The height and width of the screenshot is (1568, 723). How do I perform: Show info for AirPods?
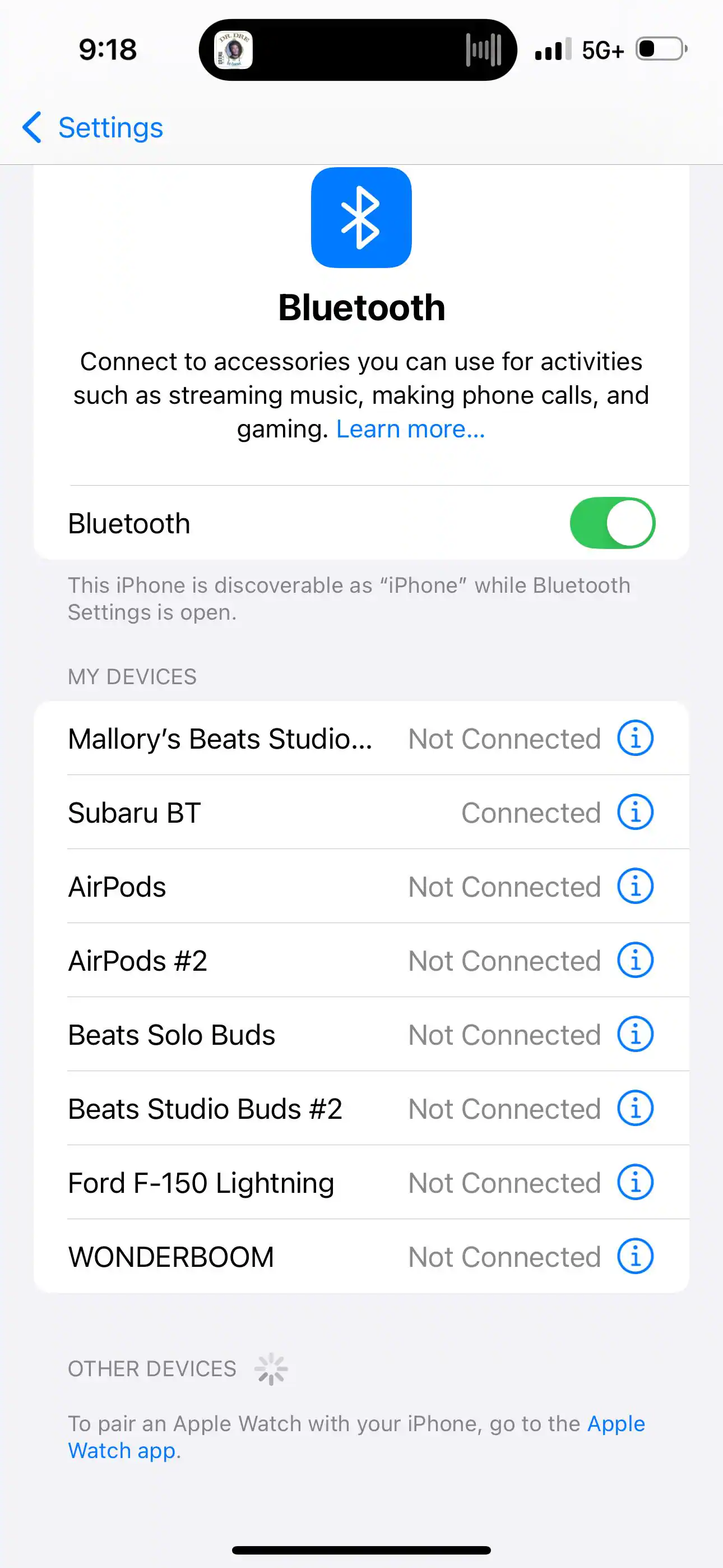(635, 886)
